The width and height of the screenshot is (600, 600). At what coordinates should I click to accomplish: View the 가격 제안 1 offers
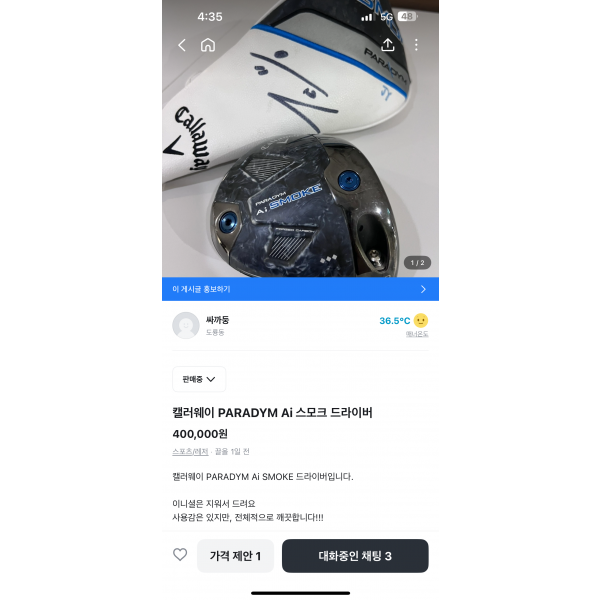pyautogui.click(x=235, y=556)
